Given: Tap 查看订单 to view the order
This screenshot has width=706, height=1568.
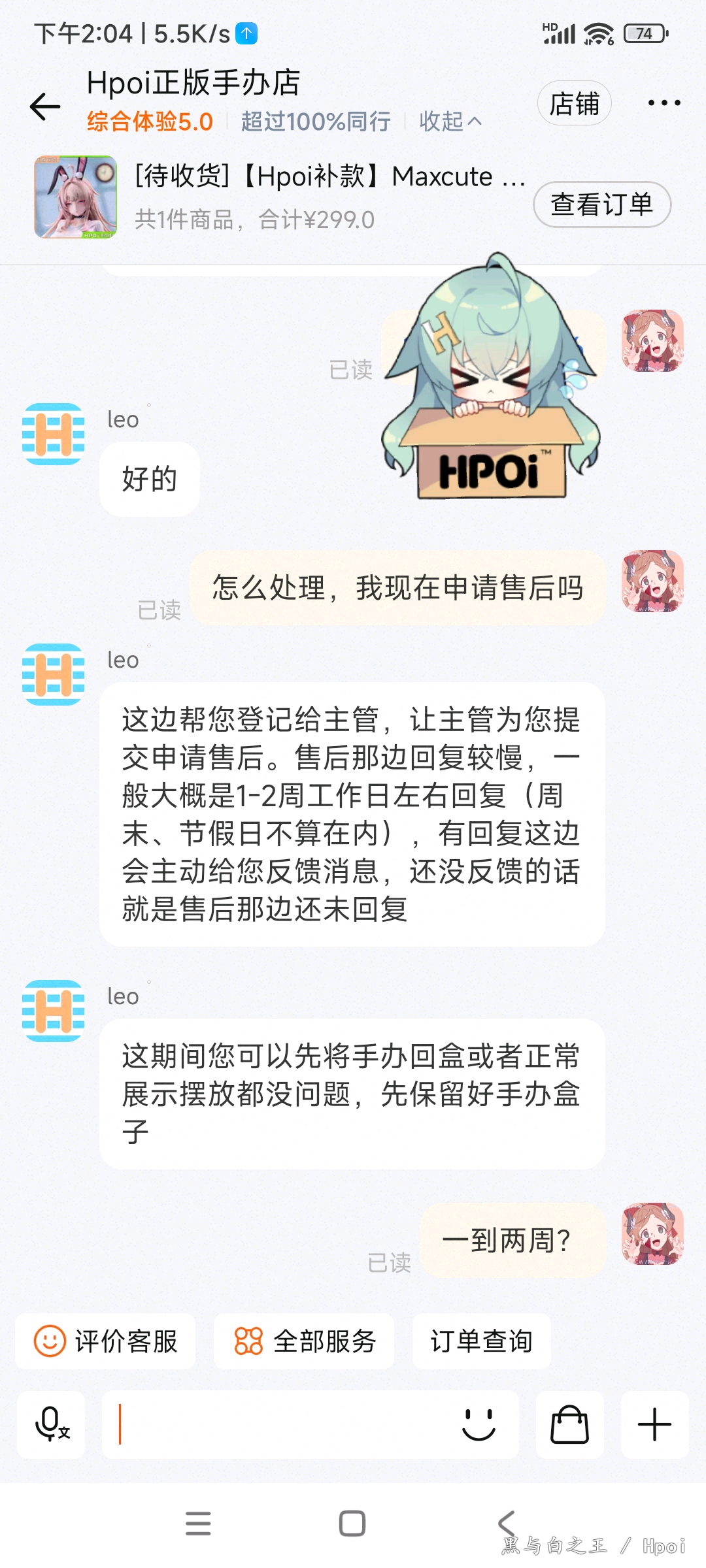Looking at the screenshot, I should coord(602,204).
